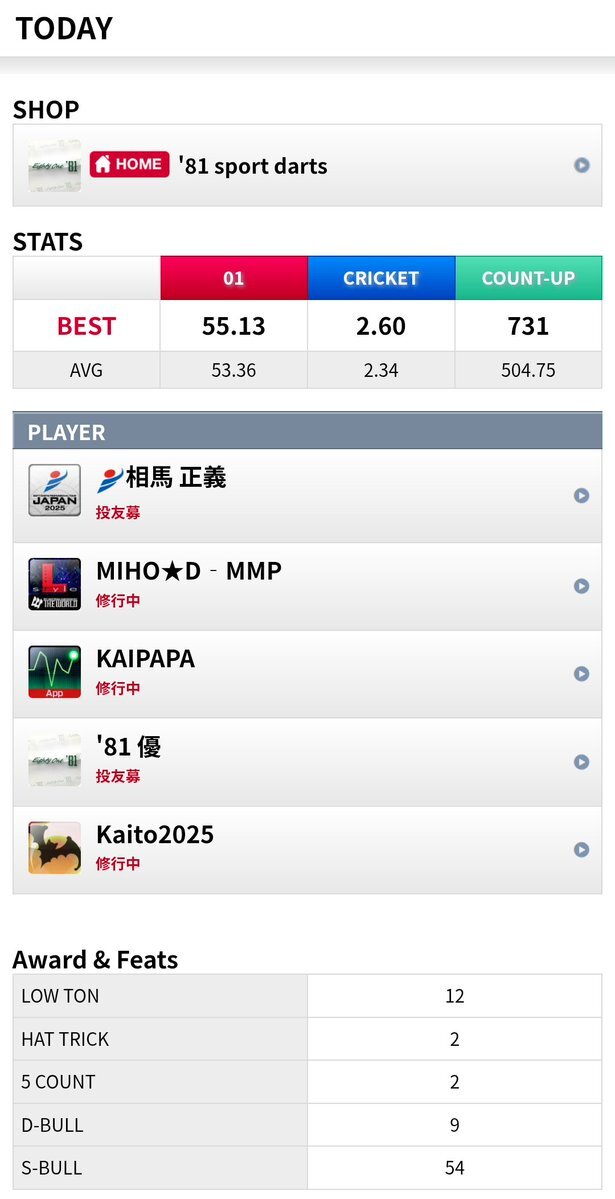Select player KAIPAPA
The height and width of the screenshot is (1199, 615).
(307, 673)
